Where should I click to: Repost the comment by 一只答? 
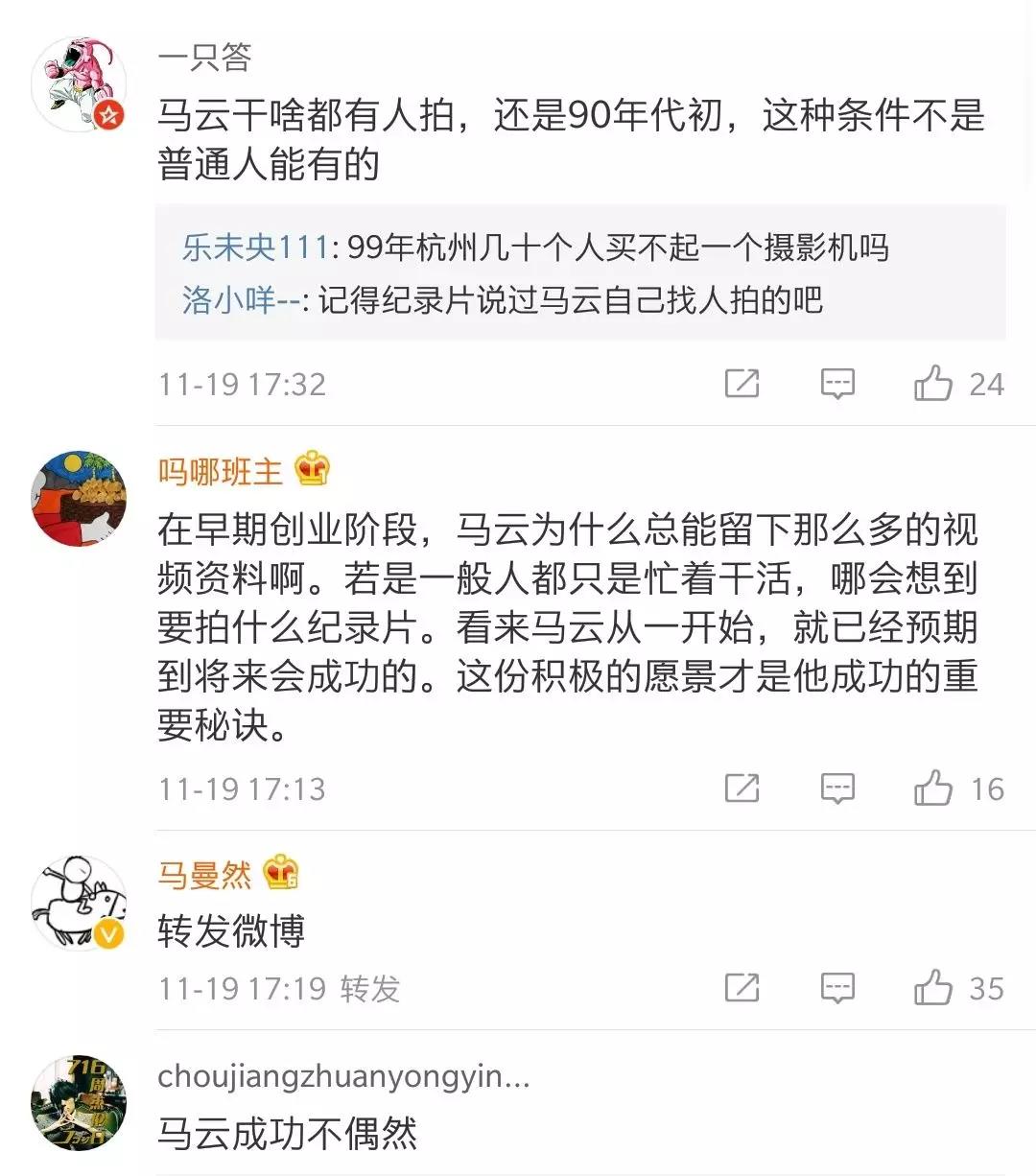pyautogui.click(x=742, y=384)
